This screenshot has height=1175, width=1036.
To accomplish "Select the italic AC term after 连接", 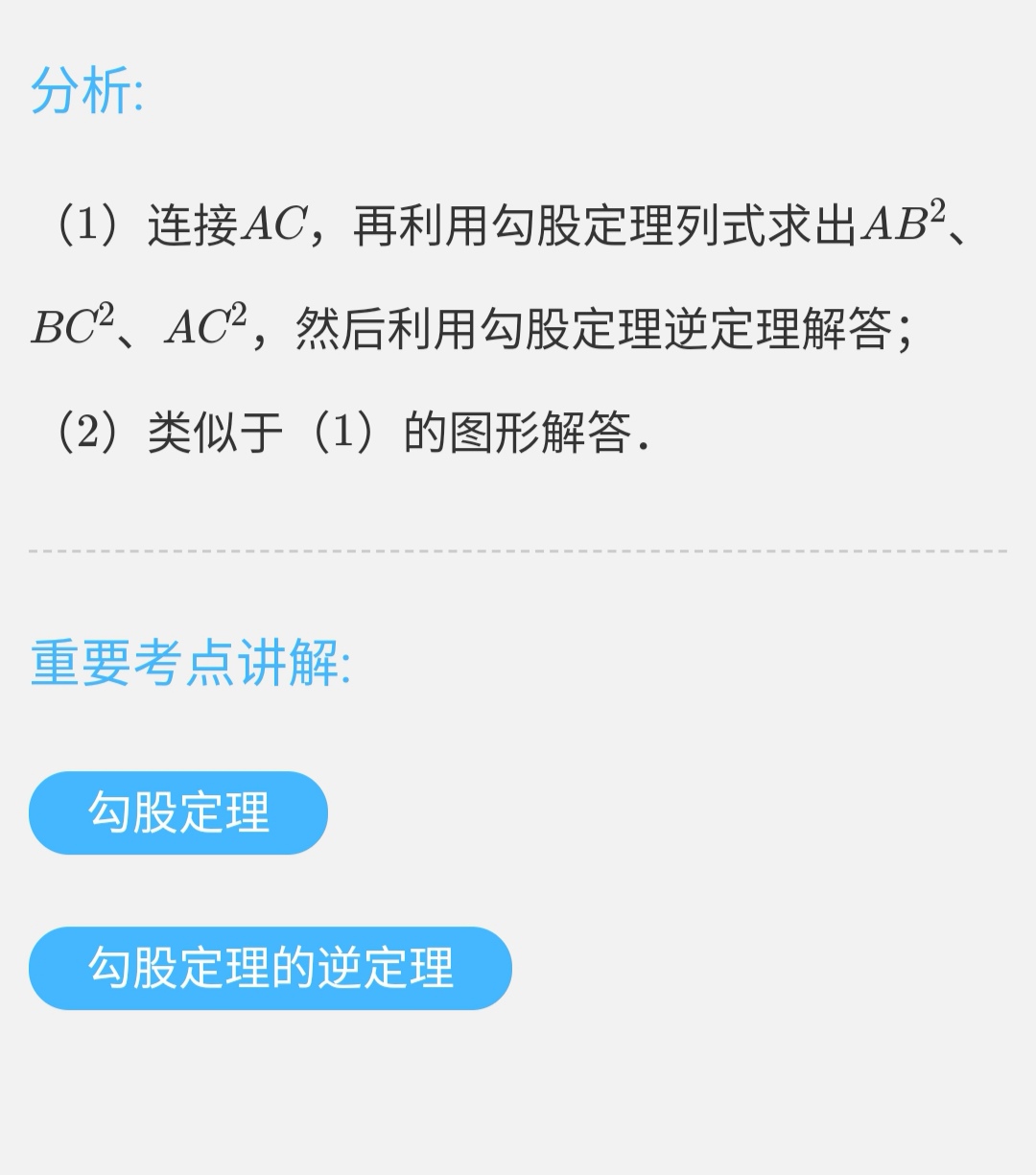I will 276,223.
